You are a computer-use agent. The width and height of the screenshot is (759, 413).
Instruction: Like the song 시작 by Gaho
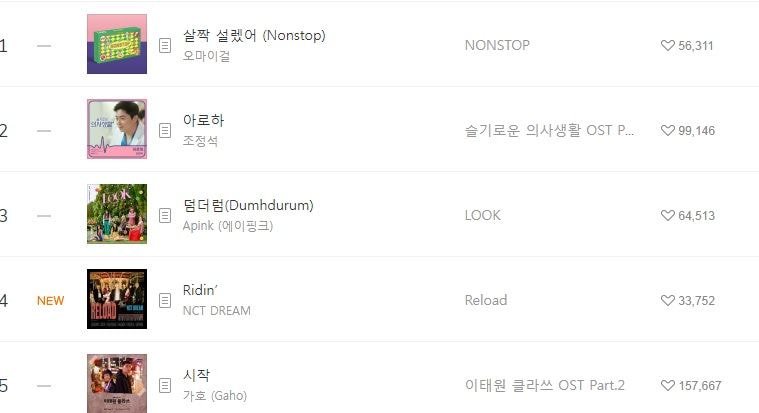click(668, 385)
